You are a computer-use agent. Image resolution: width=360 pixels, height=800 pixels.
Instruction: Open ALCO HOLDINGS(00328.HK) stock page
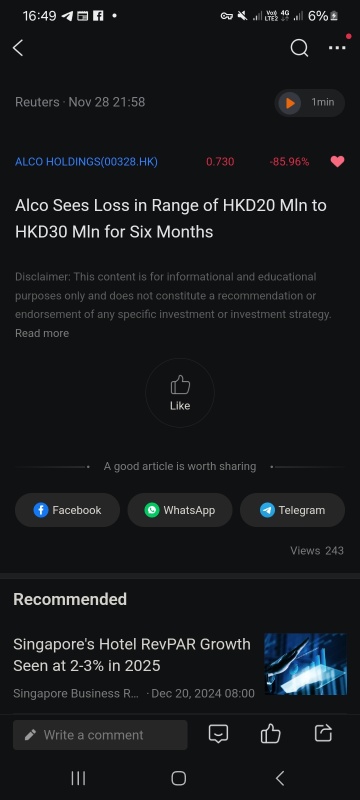[86, 162]
